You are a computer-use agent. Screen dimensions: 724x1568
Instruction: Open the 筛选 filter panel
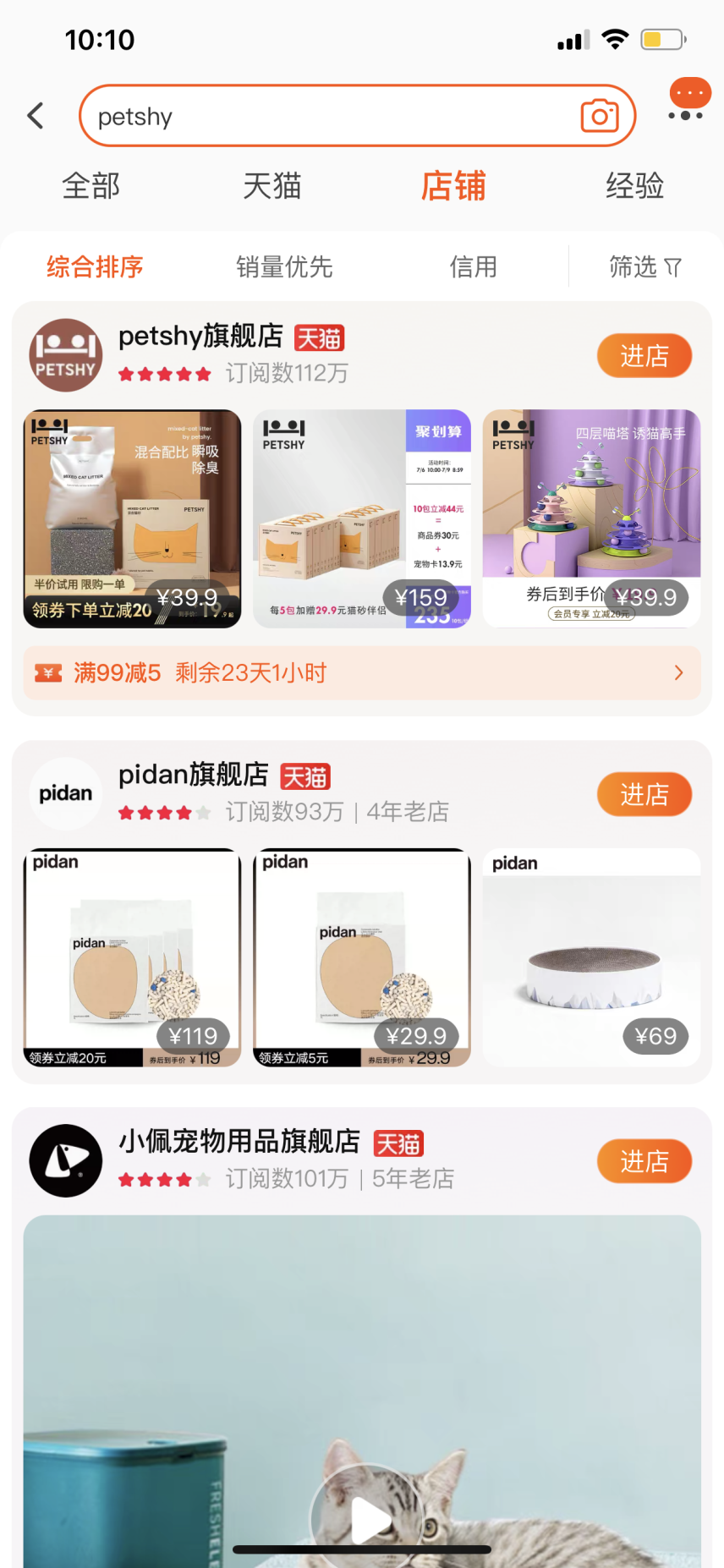pos(646,267)
